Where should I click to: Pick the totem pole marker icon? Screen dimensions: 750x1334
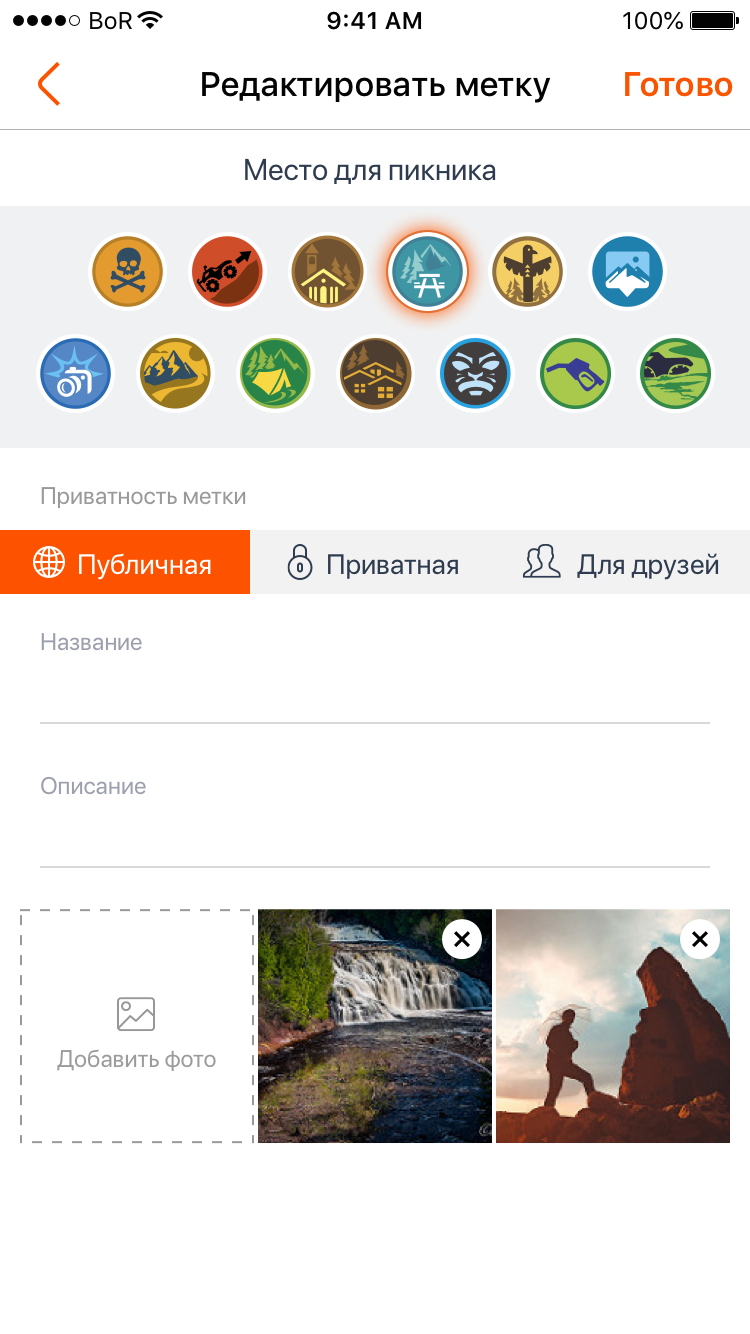527,271
